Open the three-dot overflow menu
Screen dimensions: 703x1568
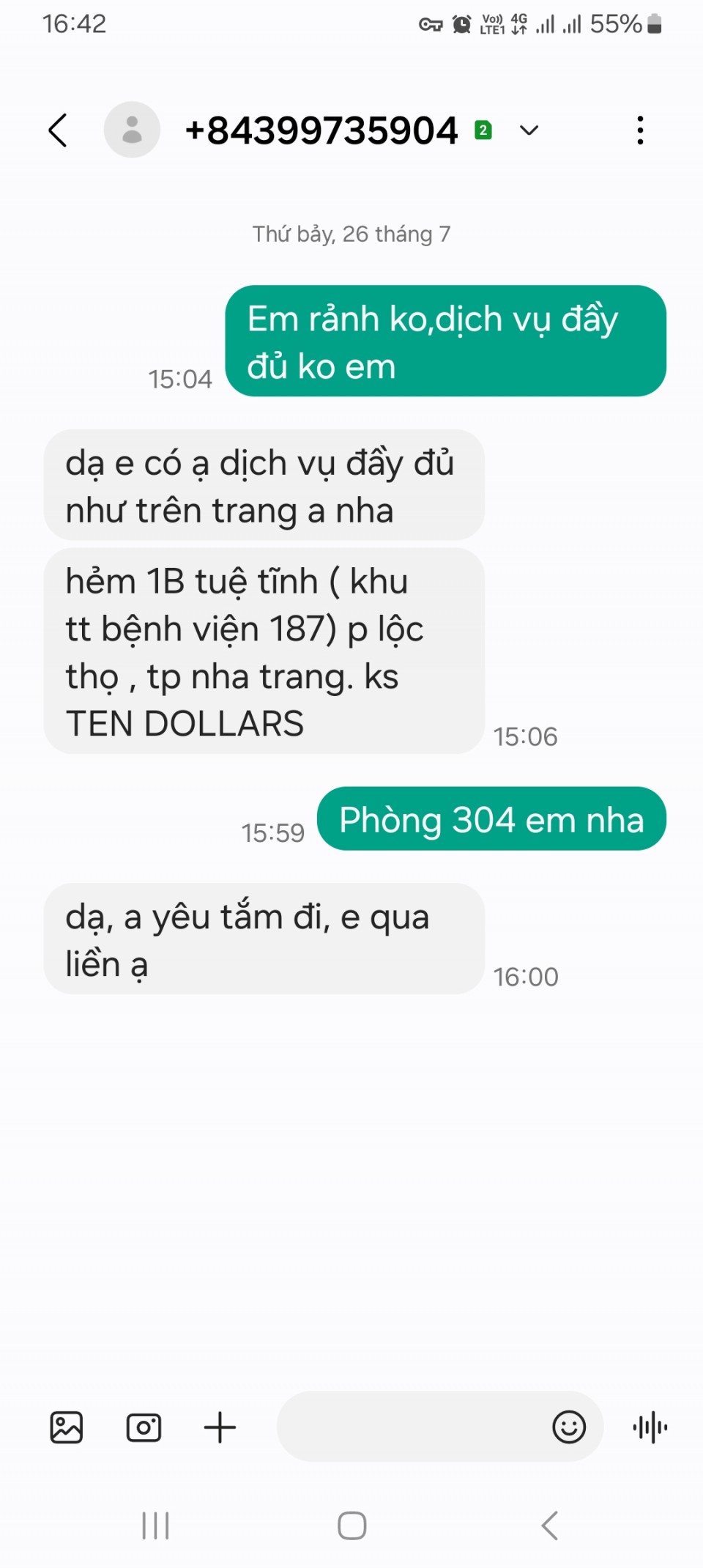point(640,130)
